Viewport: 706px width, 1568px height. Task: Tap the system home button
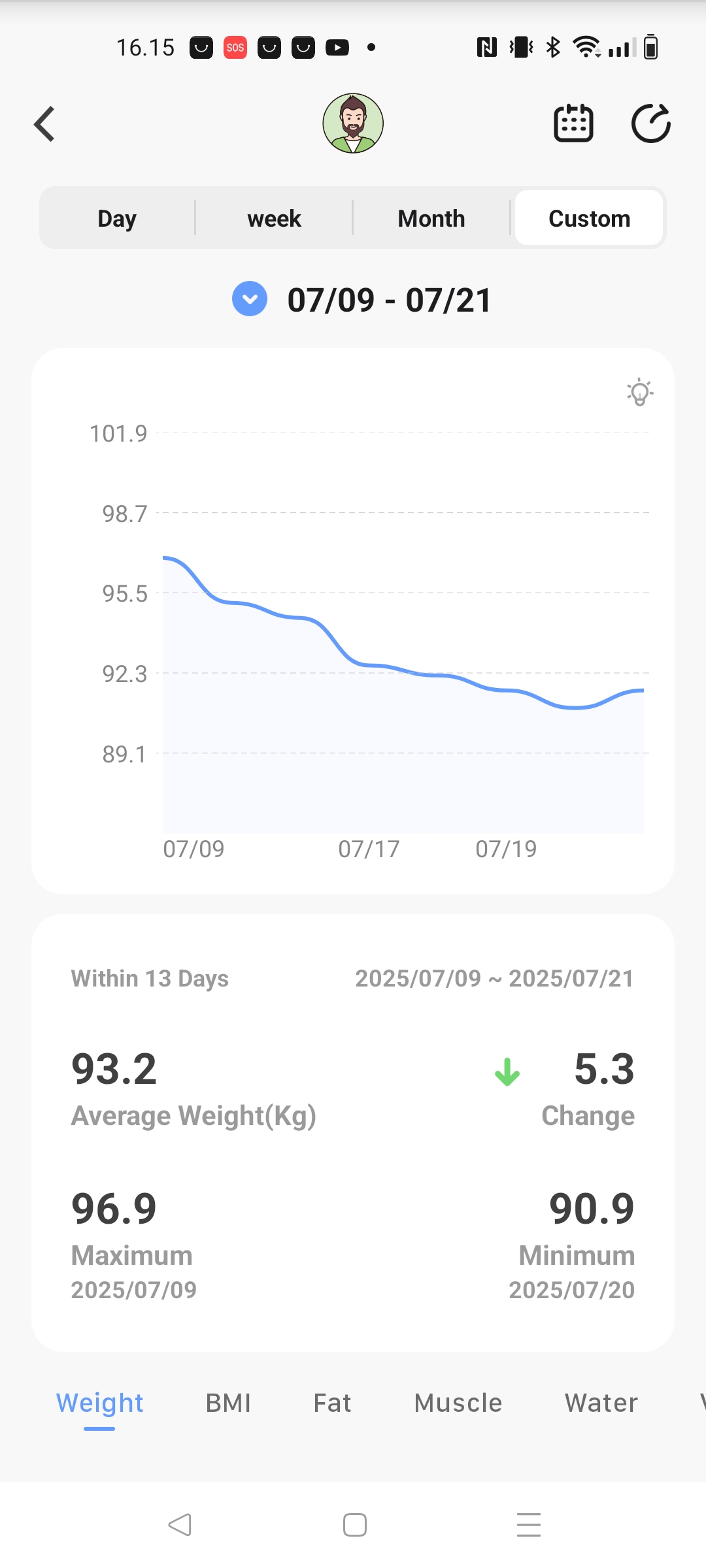coord(354,1525)
